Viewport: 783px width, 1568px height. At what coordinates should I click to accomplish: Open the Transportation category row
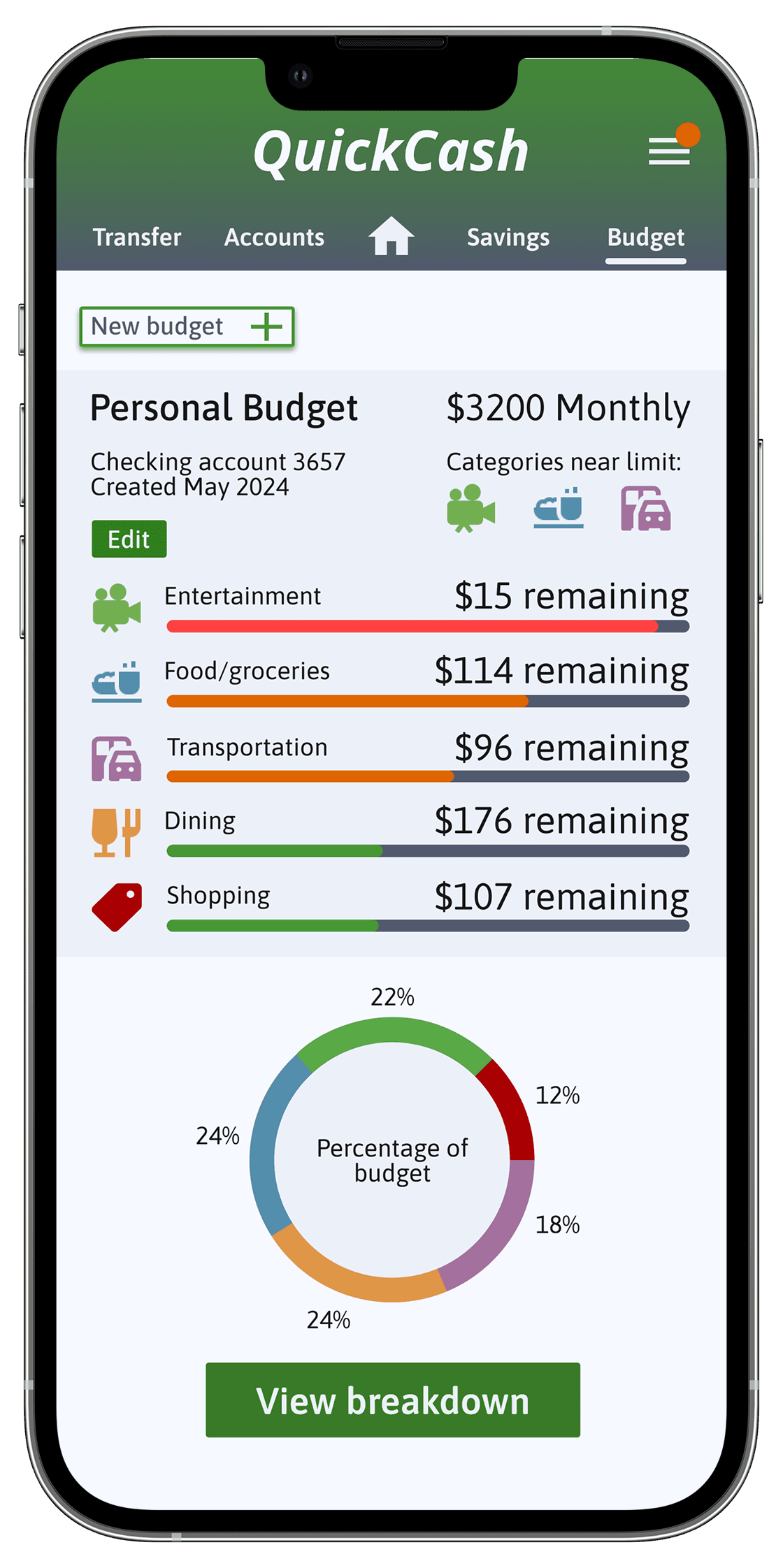point(391,757)
